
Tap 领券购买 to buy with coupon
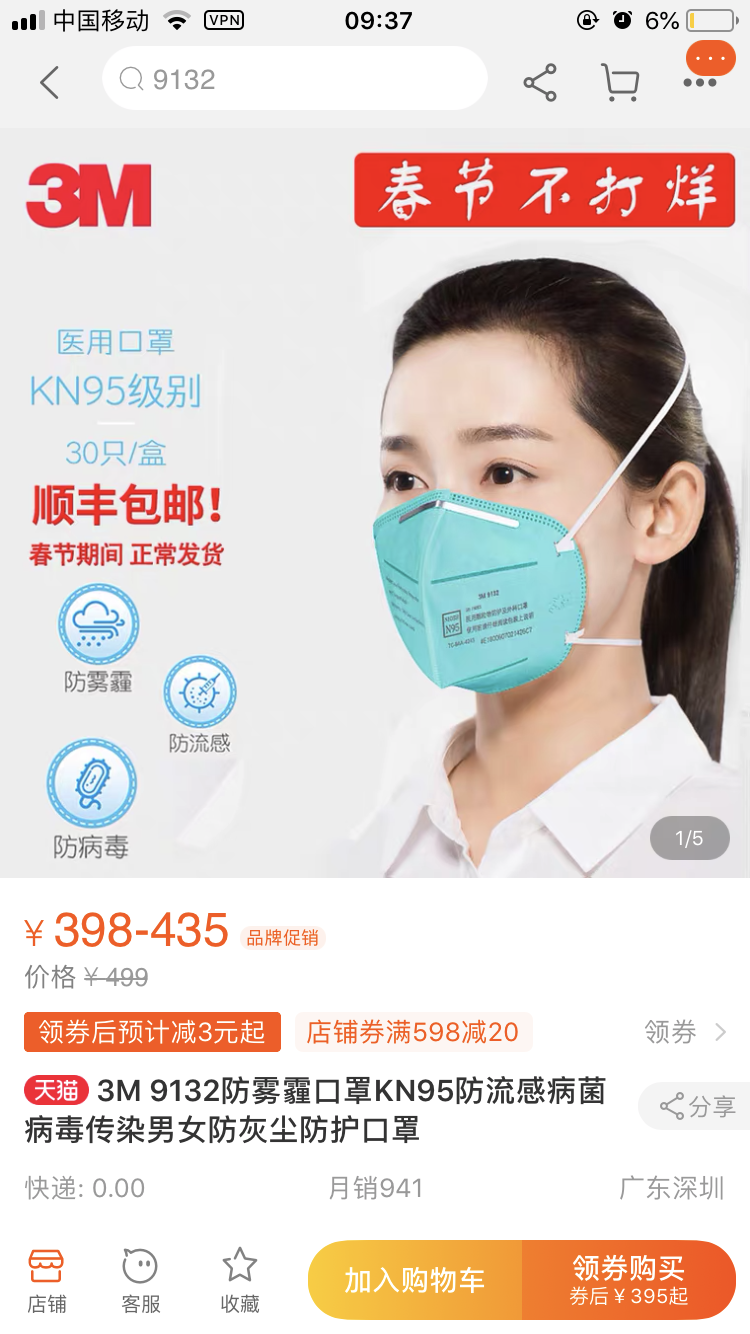(x=628, y=1280)
